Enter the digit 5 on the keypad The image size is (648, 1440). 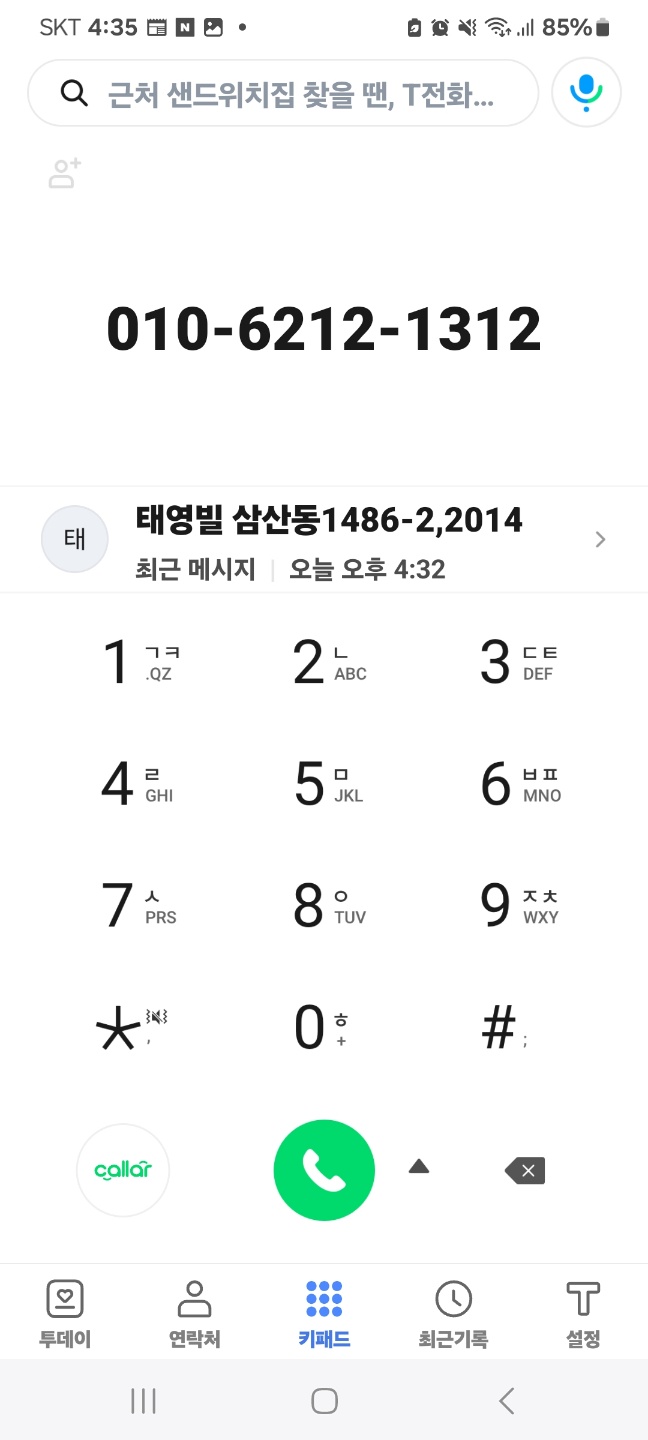pos(326,783)
